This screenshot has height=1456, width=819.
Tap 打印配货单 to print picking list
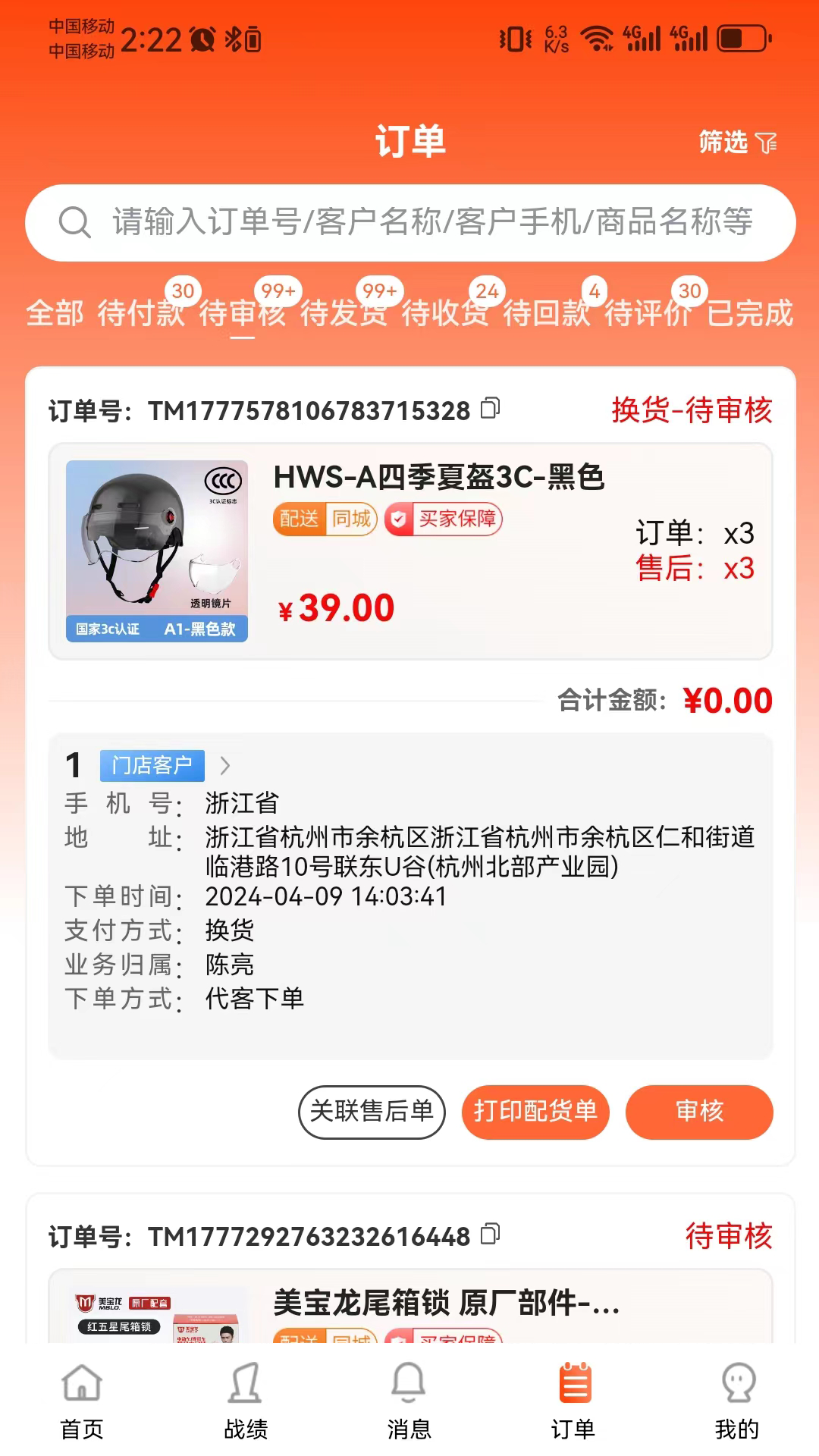[x=535, y=1112]
